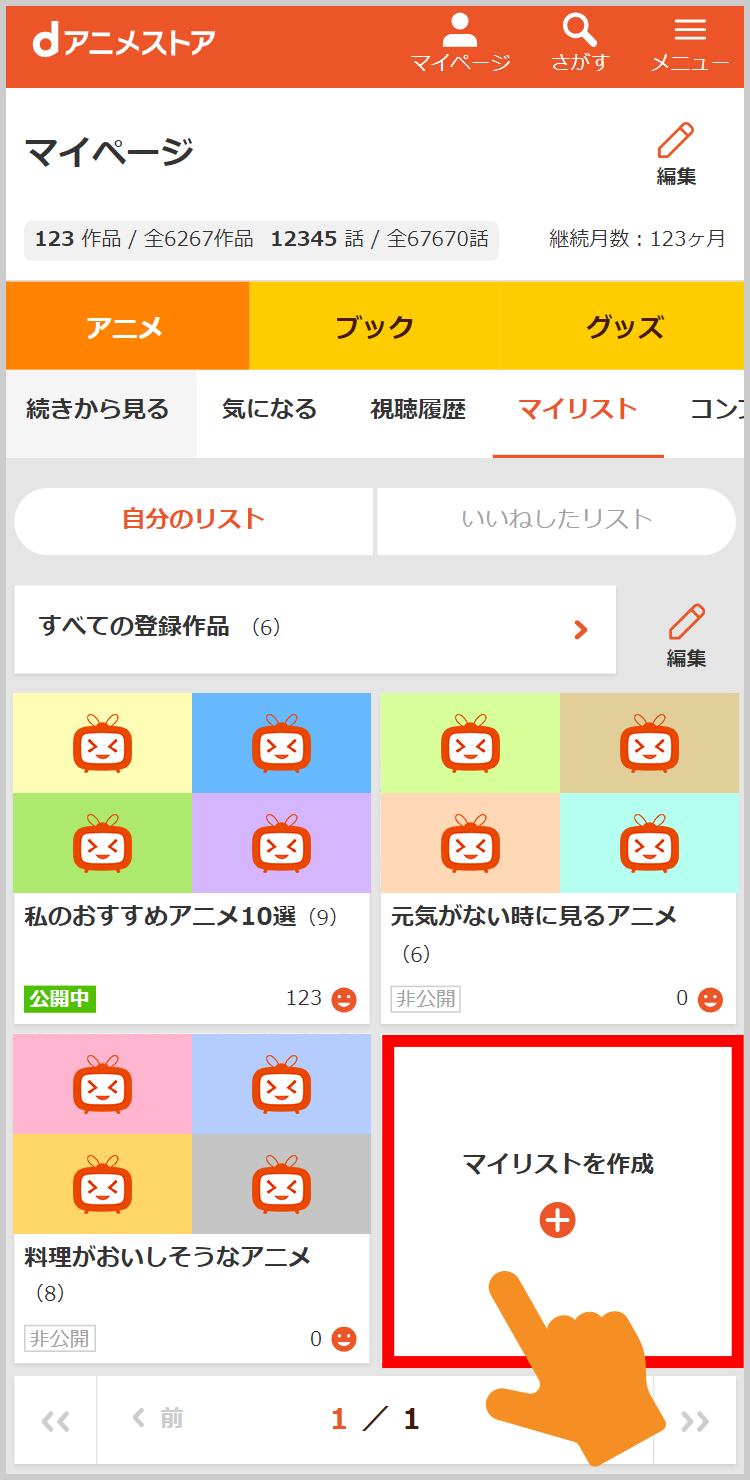Tap the 編集 pencil beside すべての登録作品

pos(686,634)
